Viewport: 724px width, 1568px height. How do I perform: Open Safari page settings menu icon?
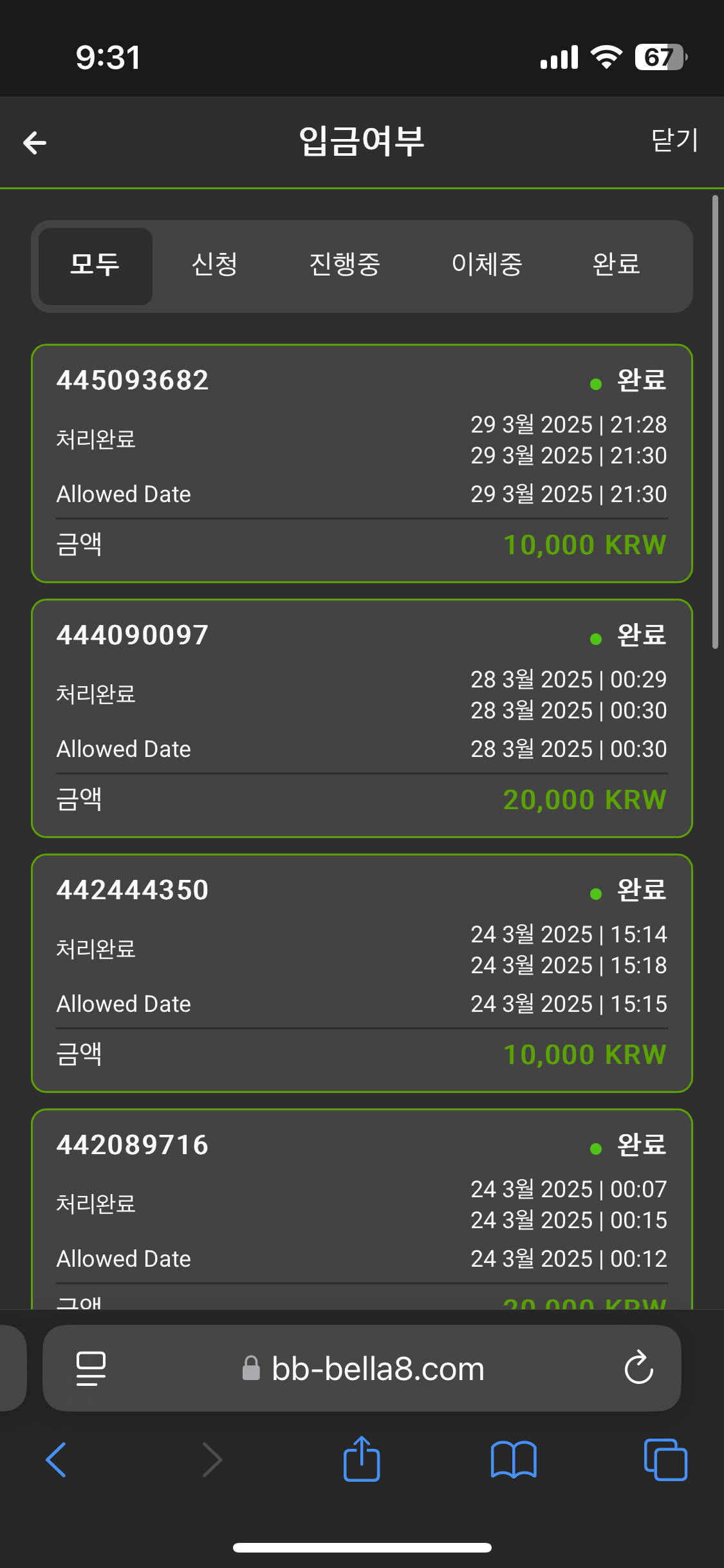(x=91, y=1368)
